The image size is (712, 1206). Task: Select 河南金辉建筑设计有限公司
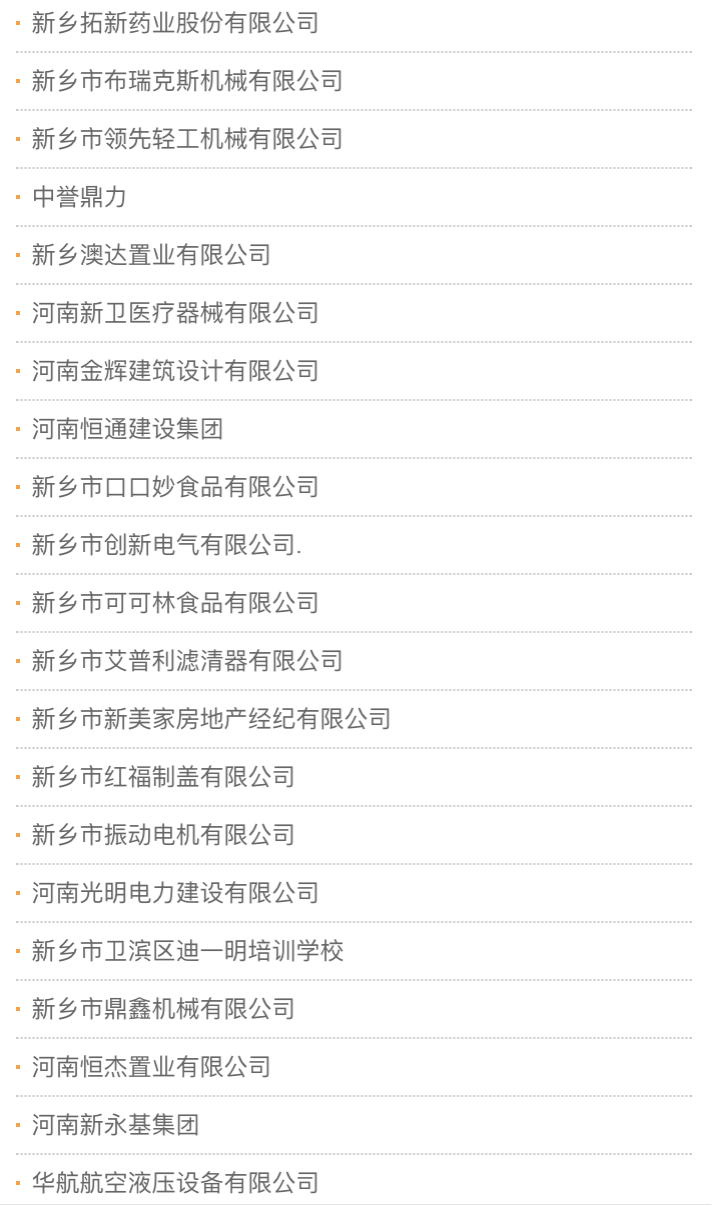[x=176, y=371]
